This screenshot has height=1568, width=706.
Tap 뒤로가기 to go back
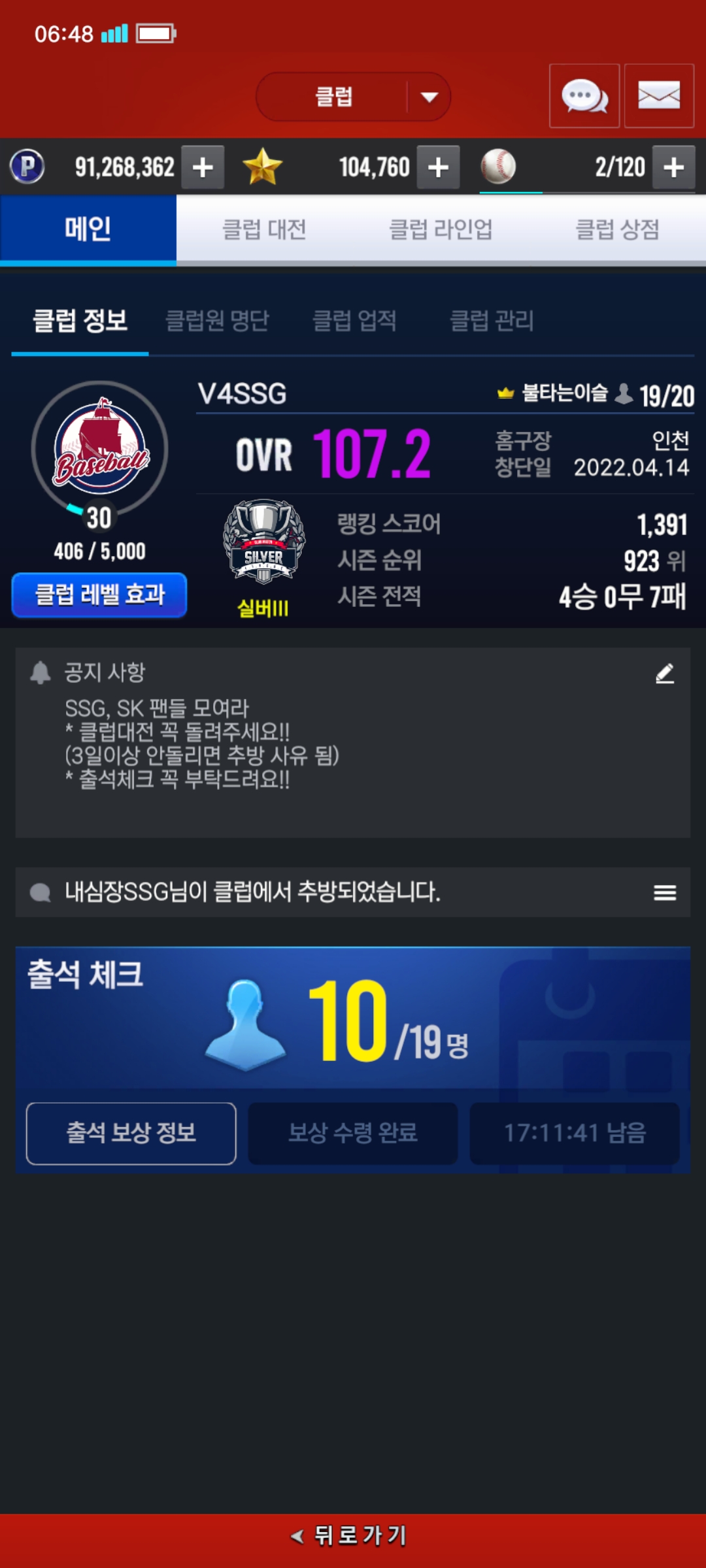point(353,1535)
